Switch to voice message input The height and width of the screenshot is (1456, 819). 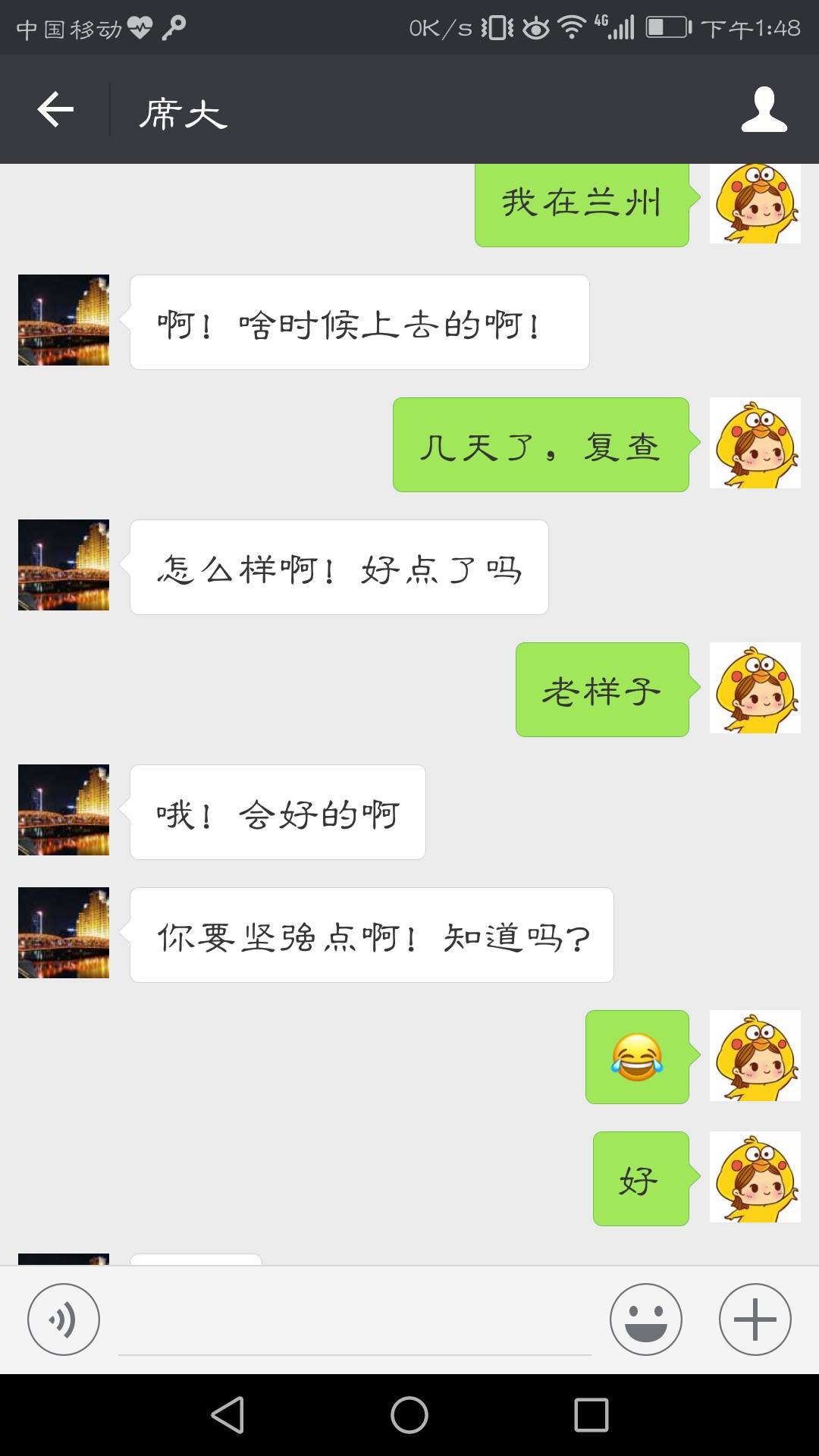pyautogui.click(x=64, y=1319)
